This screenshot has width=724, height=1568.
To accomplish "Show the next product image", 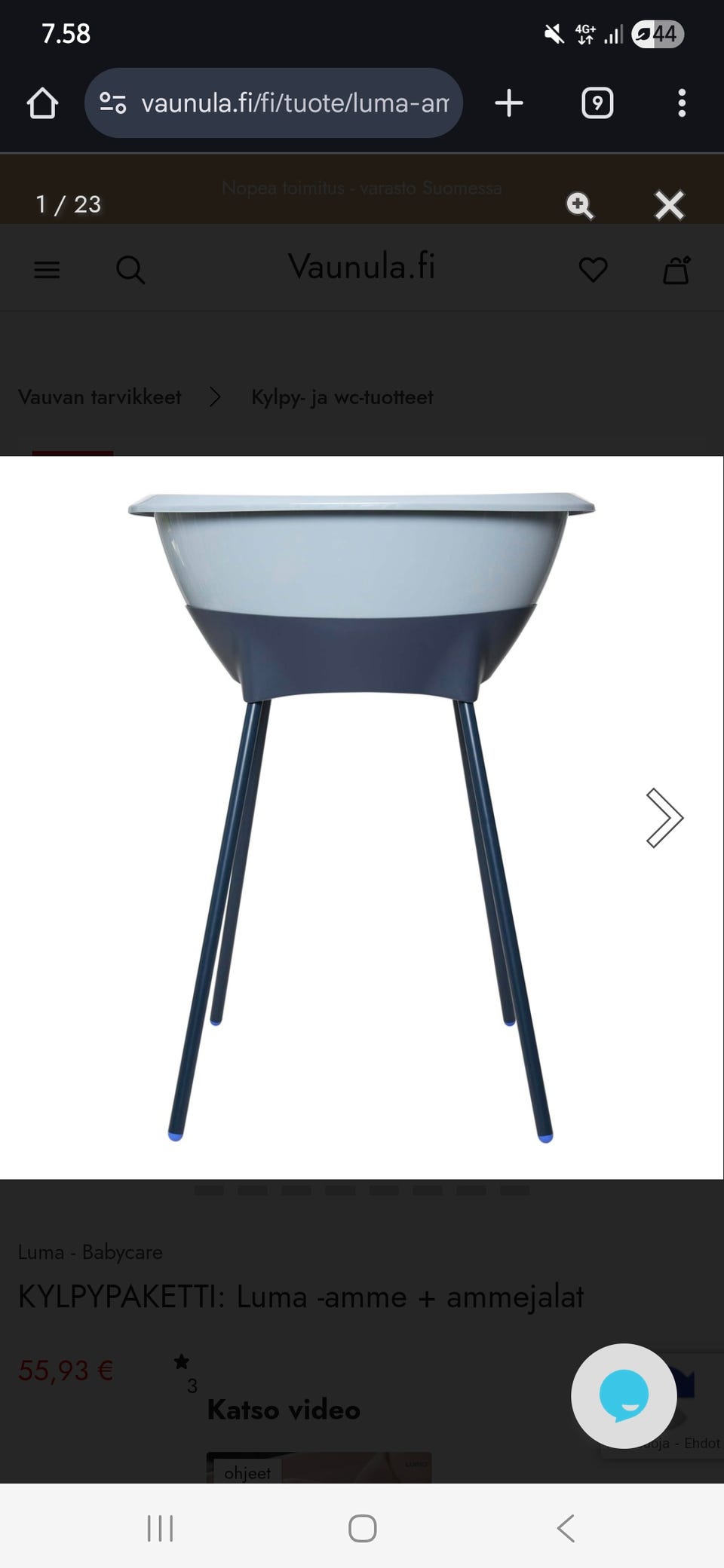I will [x=664, y=818].
